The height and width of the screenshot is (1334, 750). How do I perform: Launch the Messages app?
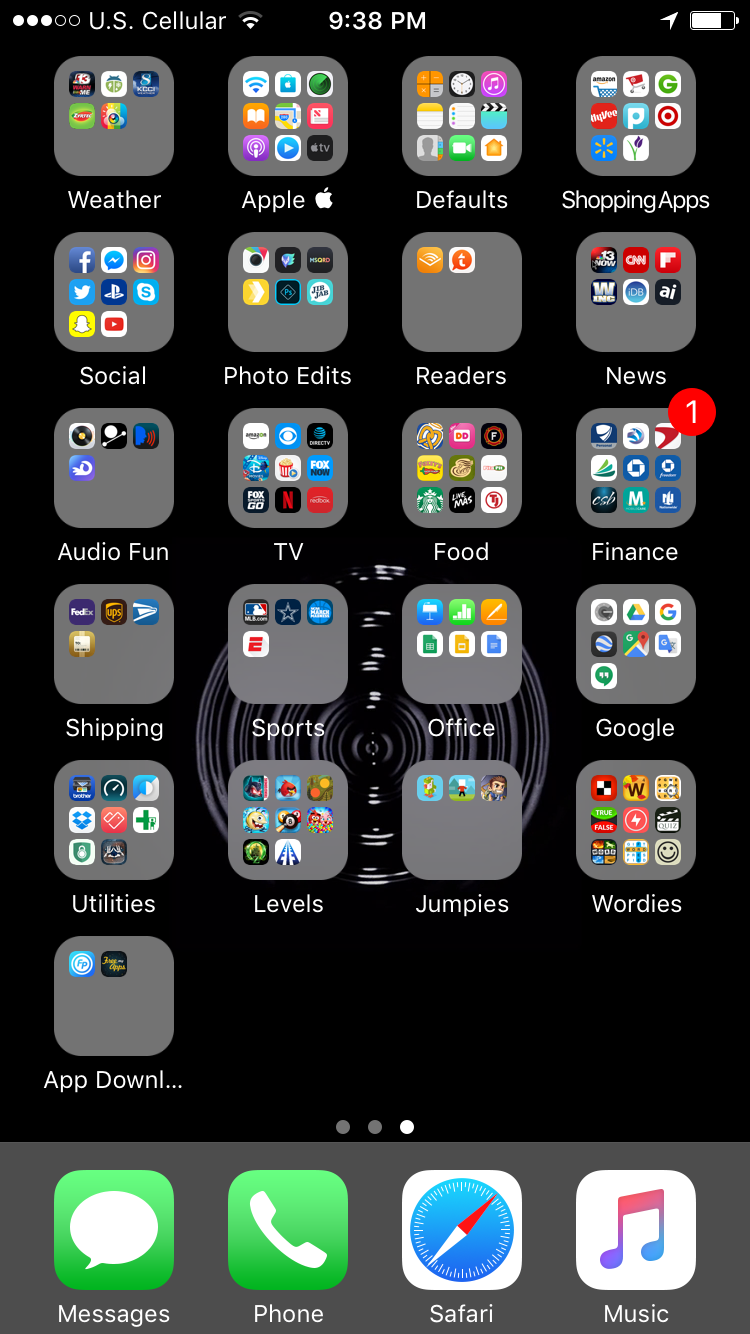coord(114,1230)
